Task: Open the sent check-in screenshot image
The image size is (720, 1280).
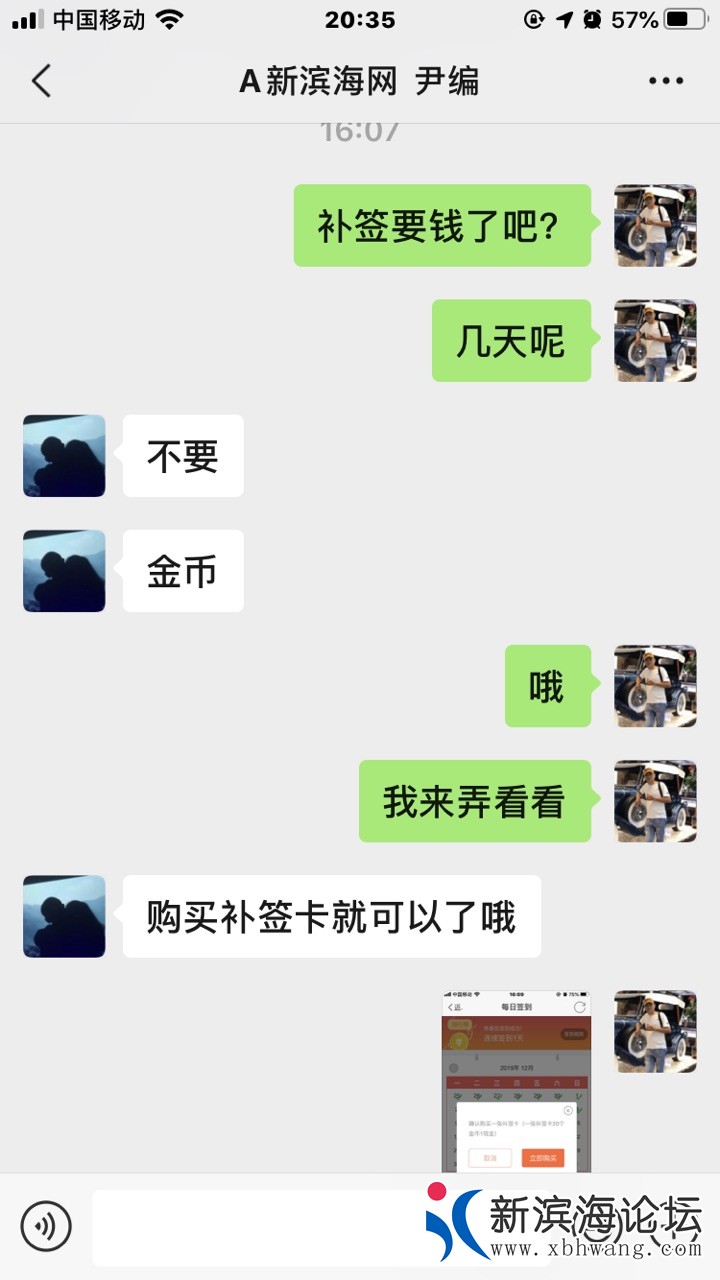Action: [x=516, y=1080]
